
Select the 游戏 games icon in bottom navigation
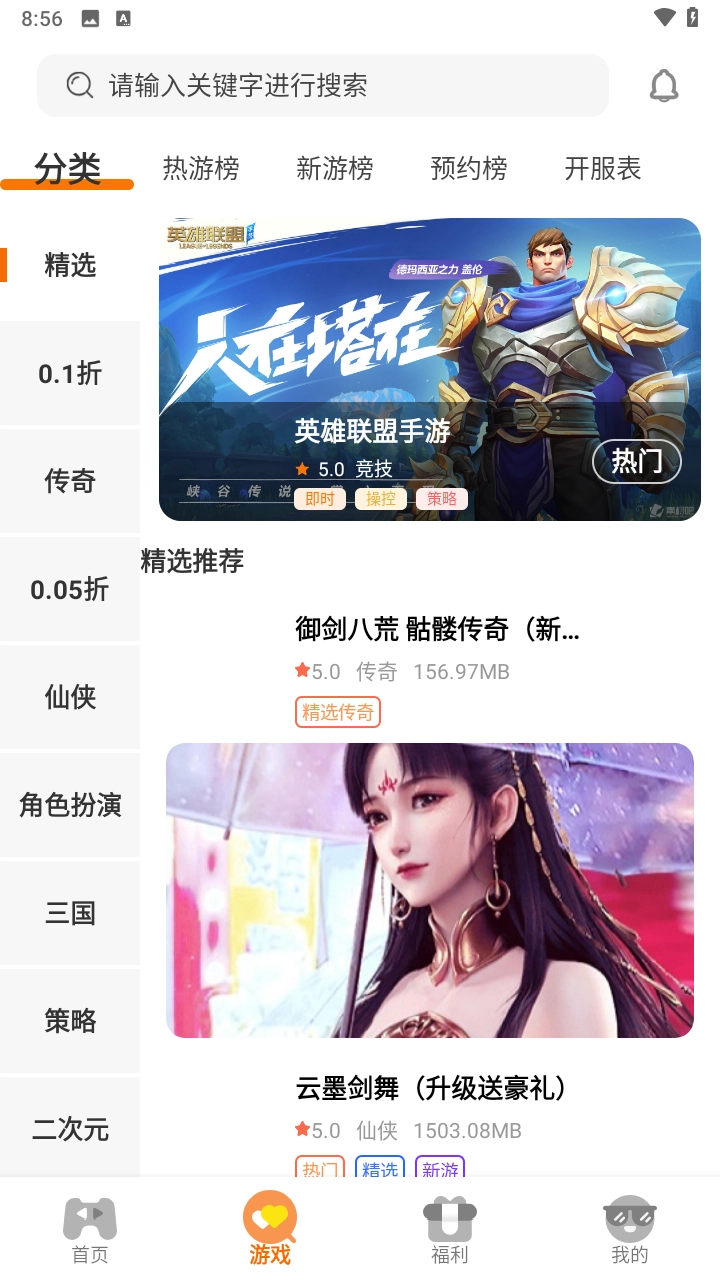(268, 1215)
